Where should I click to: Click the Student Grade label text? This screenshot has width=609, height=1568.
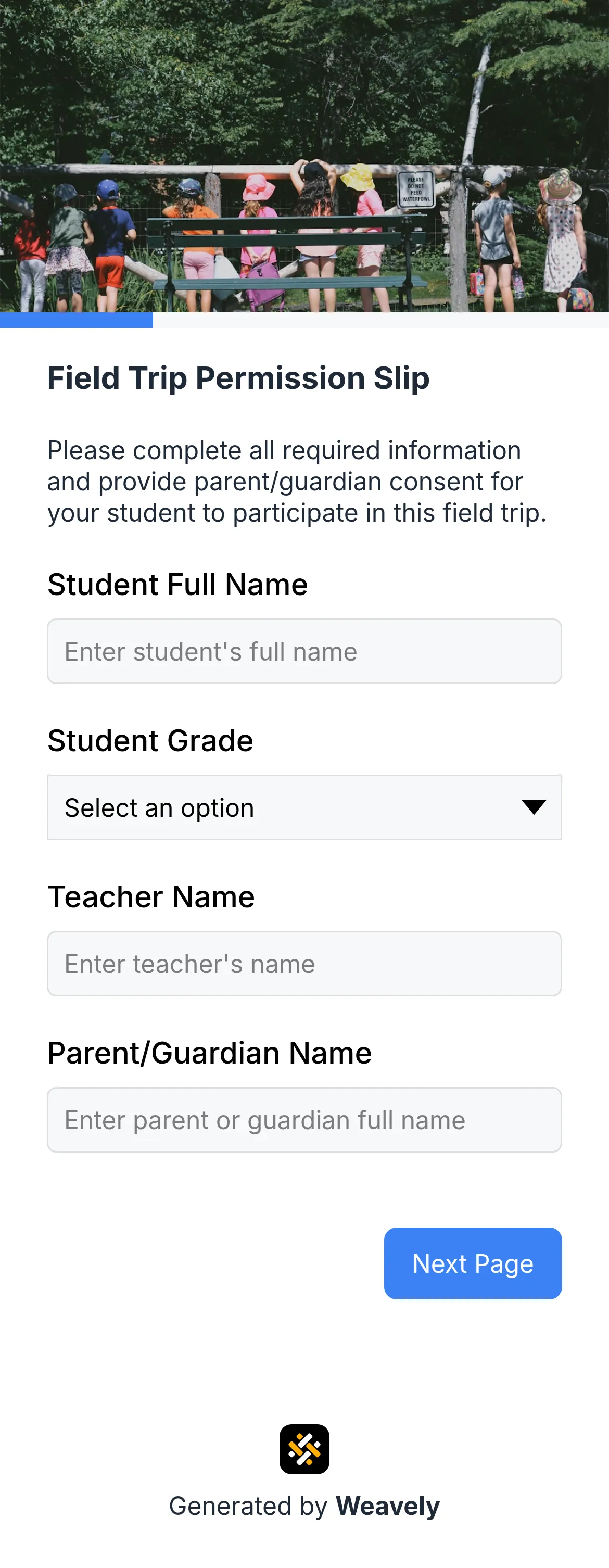[150, 740]
